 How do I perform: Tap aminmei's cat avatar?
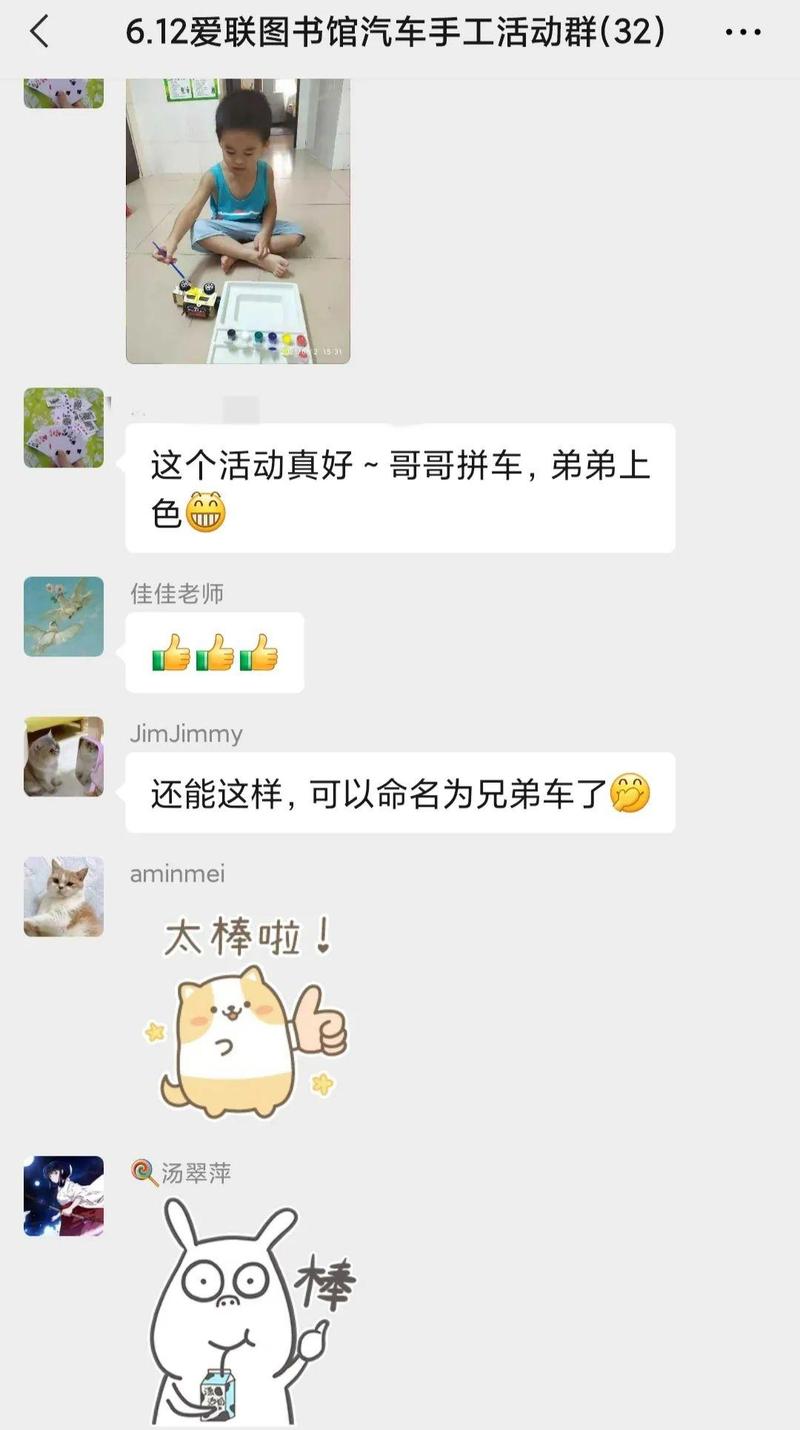pyautogui.click(x=64, y=896)
